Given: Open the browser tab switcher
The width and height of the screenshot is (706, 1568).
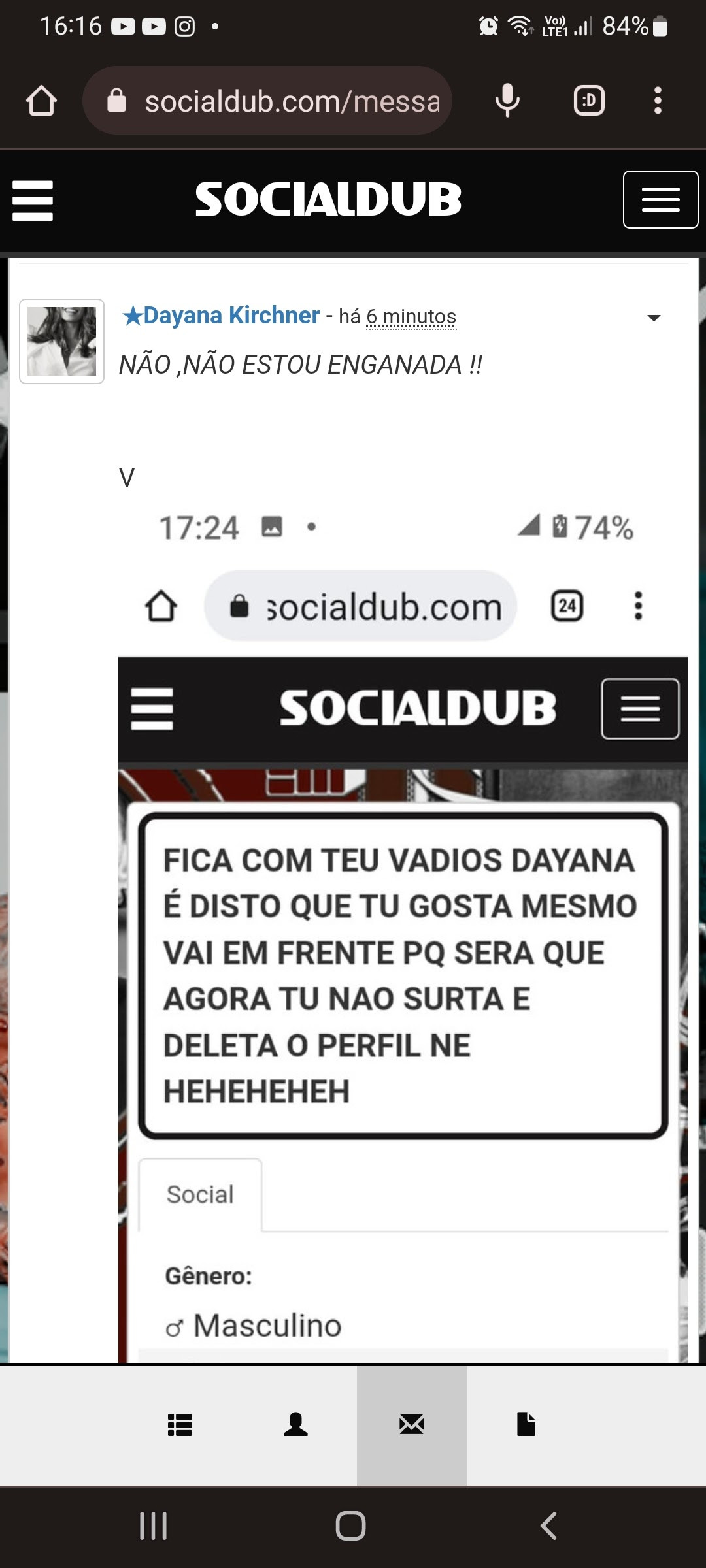Looking at the screenshot, I should pos(589,101).
